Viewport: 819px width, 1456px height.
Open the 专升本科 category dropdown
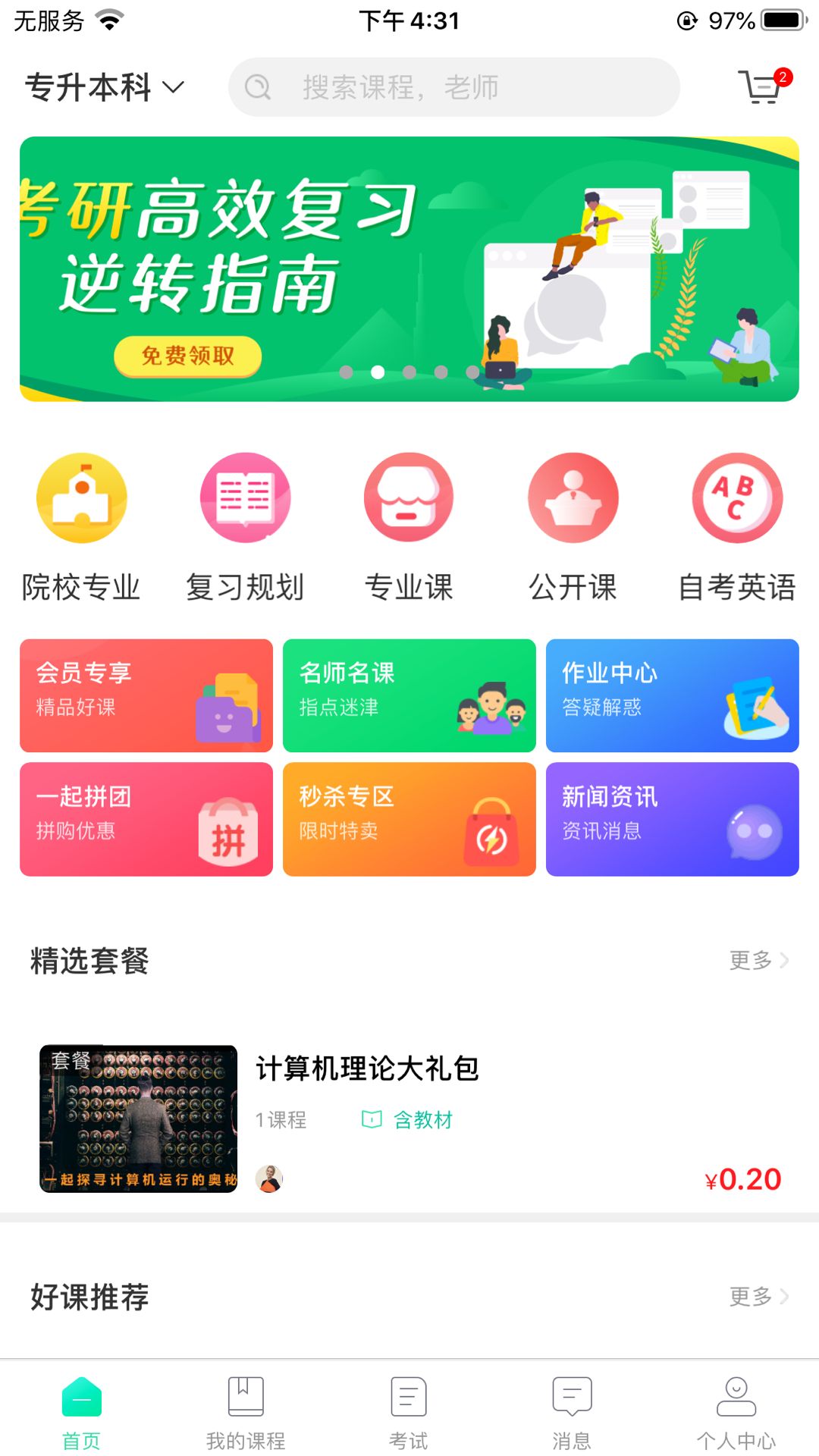tap(105, 87)
